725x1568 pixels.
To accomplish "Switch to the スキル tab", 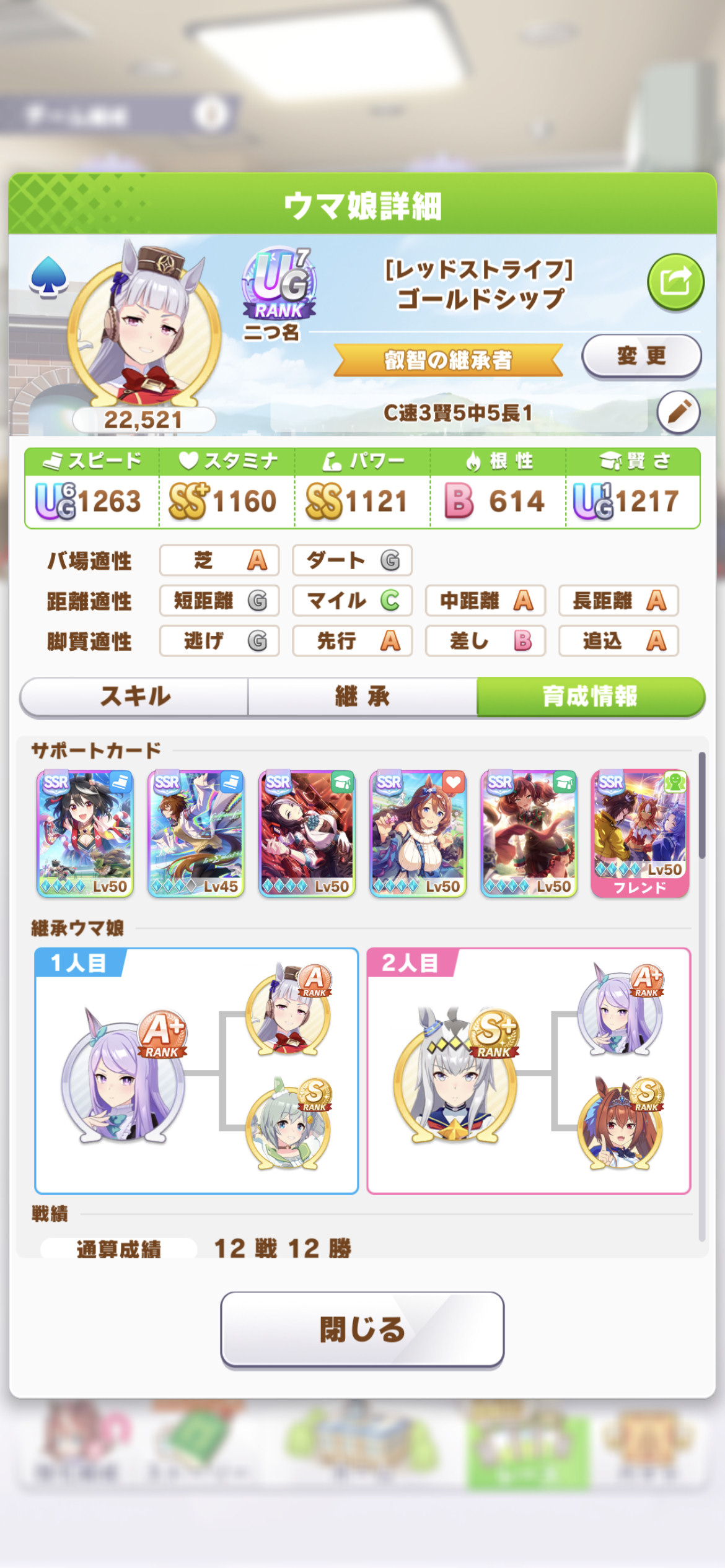I will tap(134, 696).
